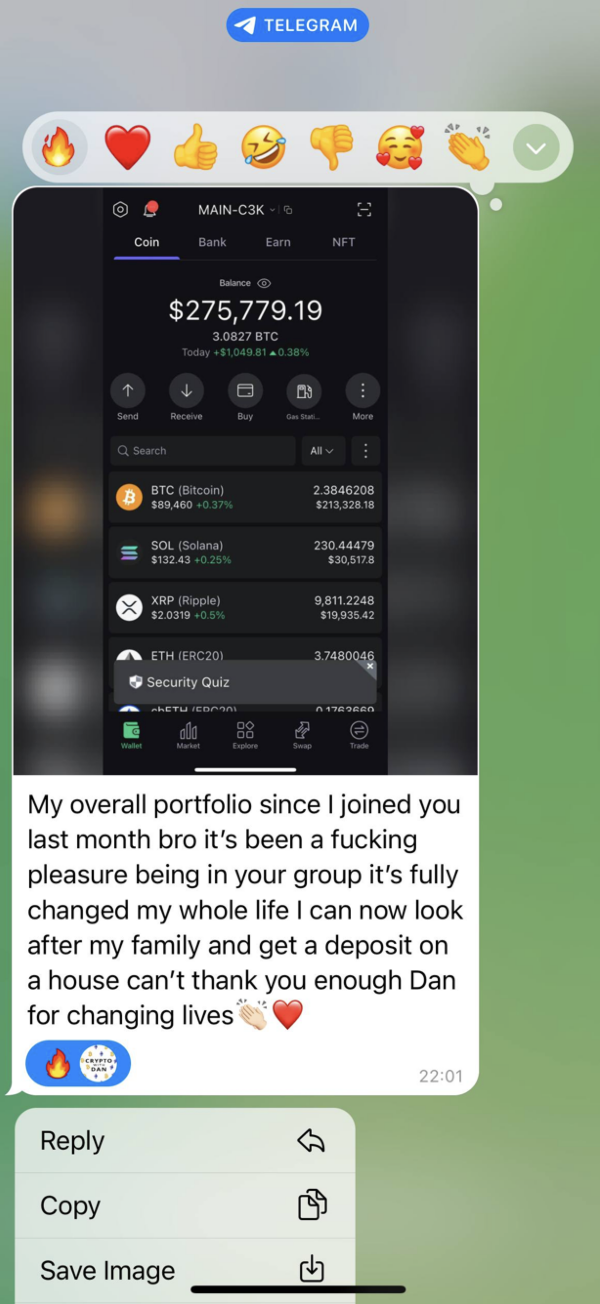React with the laughing emoji
The width and height of the screenshot is (600, 1304).
(264, 148)
